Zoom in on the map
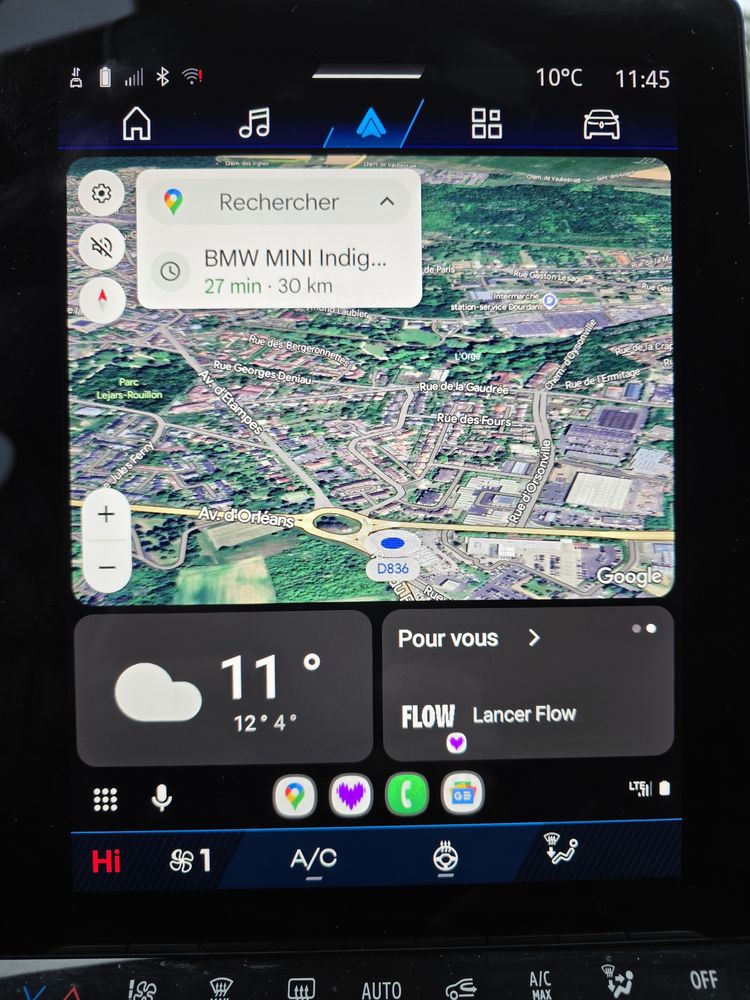750x1000 pixels. (106, 516)
